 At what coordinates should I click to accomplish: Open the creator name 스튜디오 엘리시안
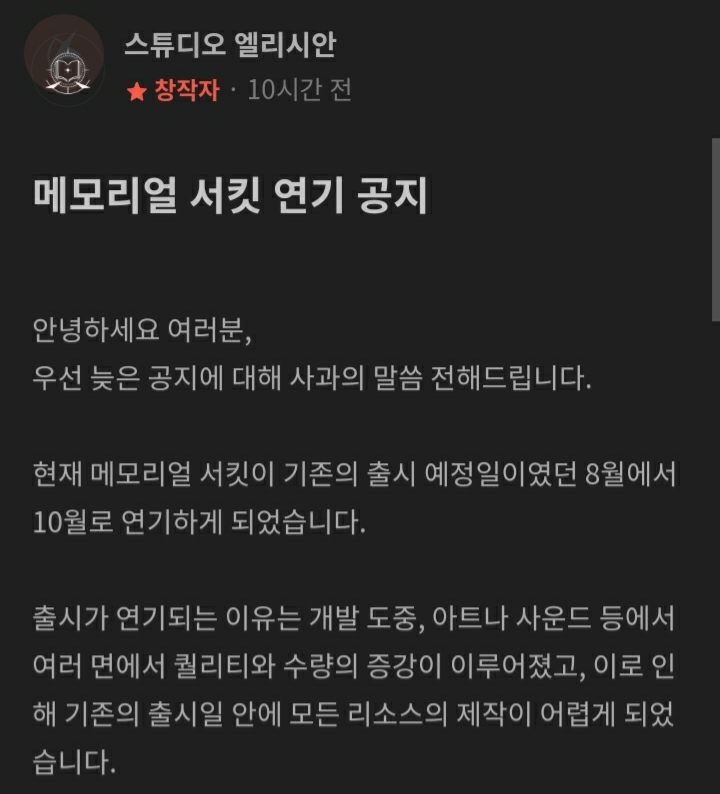click(228, 44)
